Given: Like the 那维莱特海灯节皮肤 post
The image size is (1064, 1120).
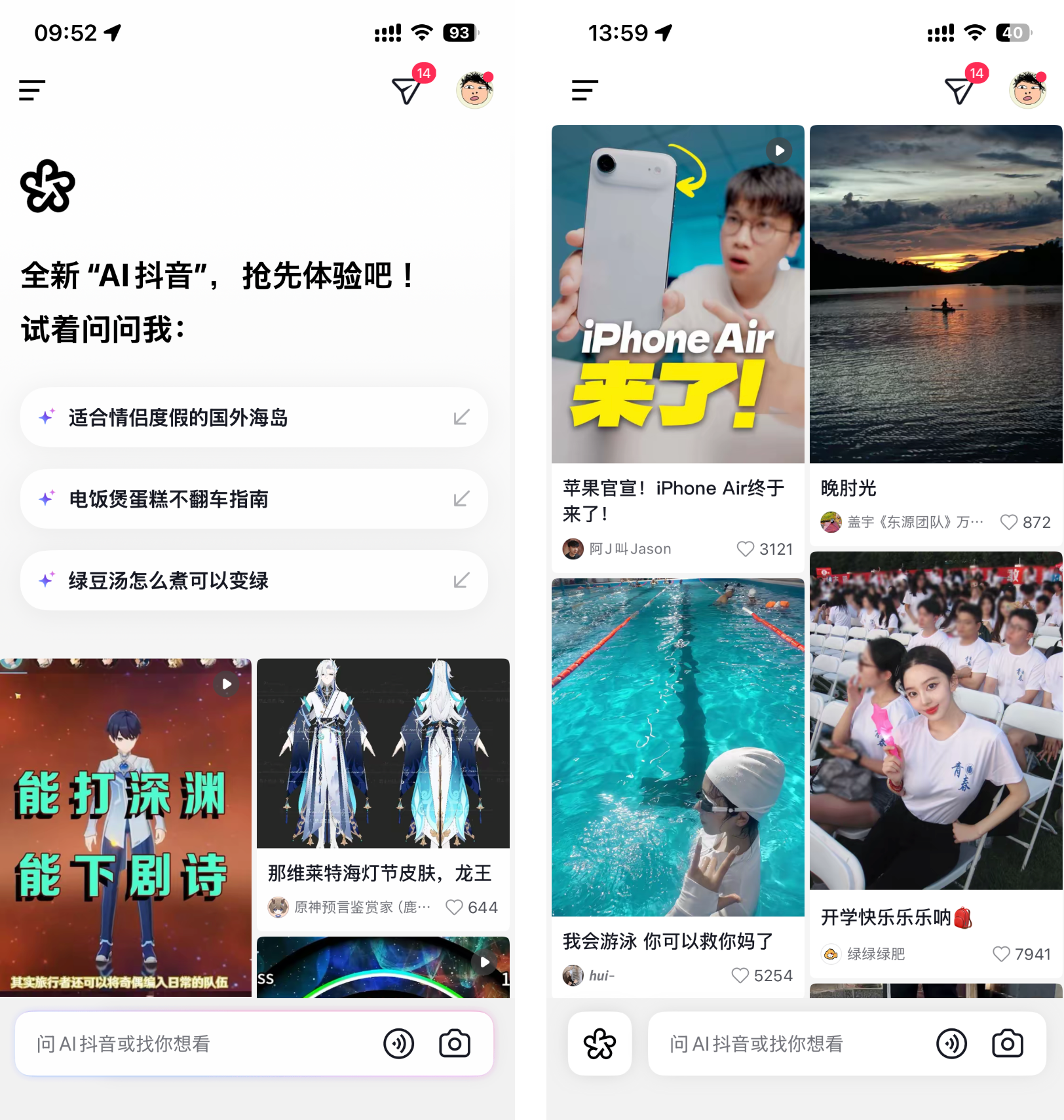Looking at the screenshot, I should (x=455, y=907).
